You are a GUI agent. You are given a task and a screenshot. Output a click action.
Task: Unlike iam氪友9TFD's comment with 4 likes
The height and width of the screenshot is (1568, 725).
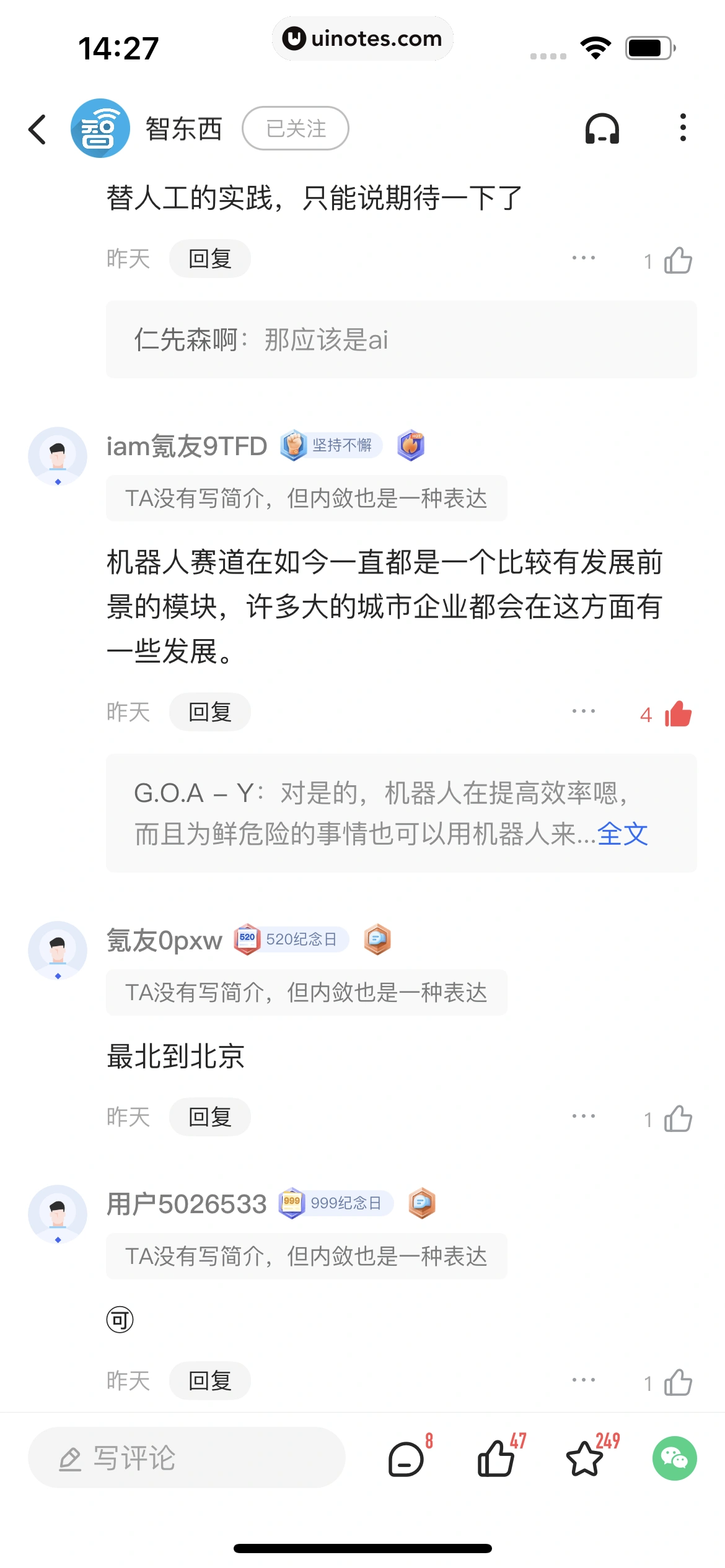point(677,714)
